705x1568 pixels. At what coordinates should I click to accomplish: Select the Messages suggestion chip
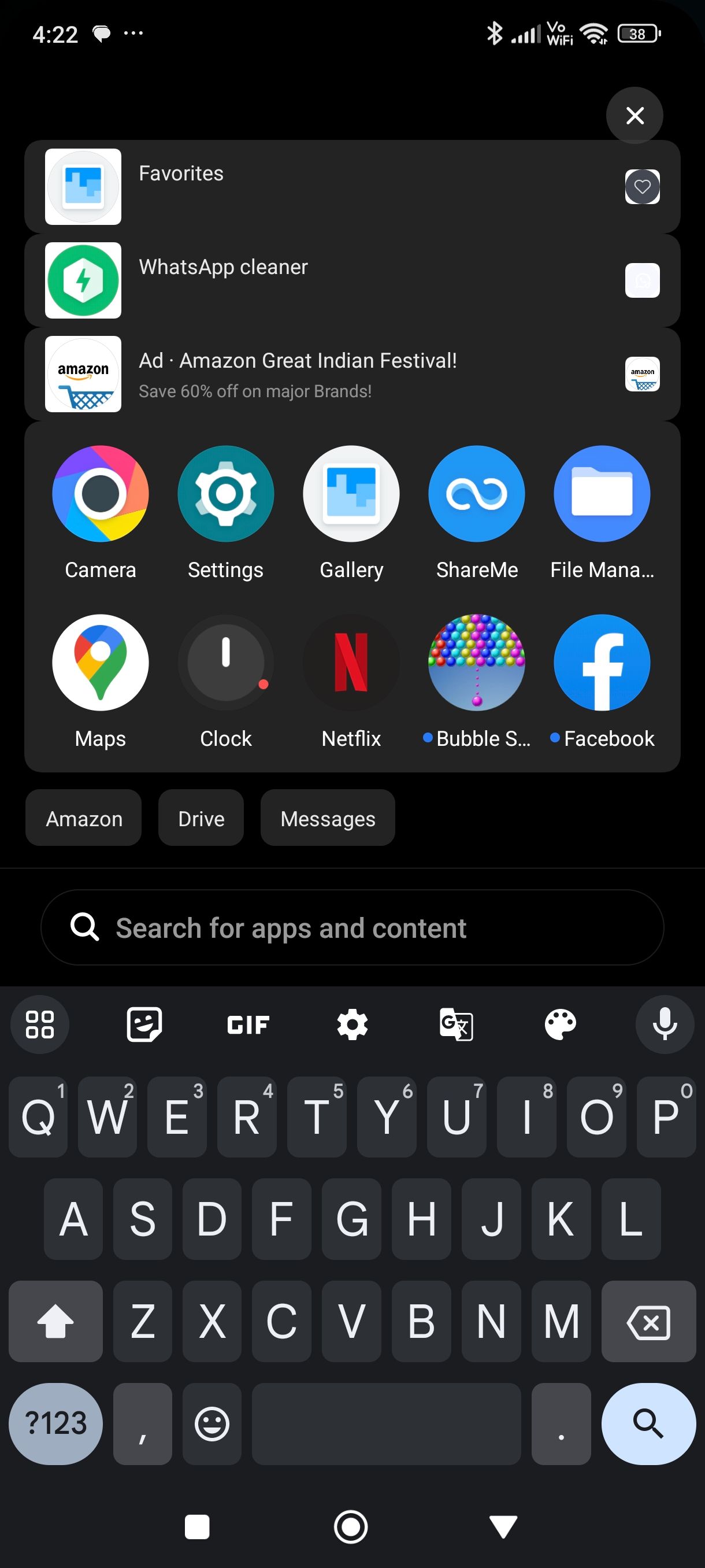[327, 818]
